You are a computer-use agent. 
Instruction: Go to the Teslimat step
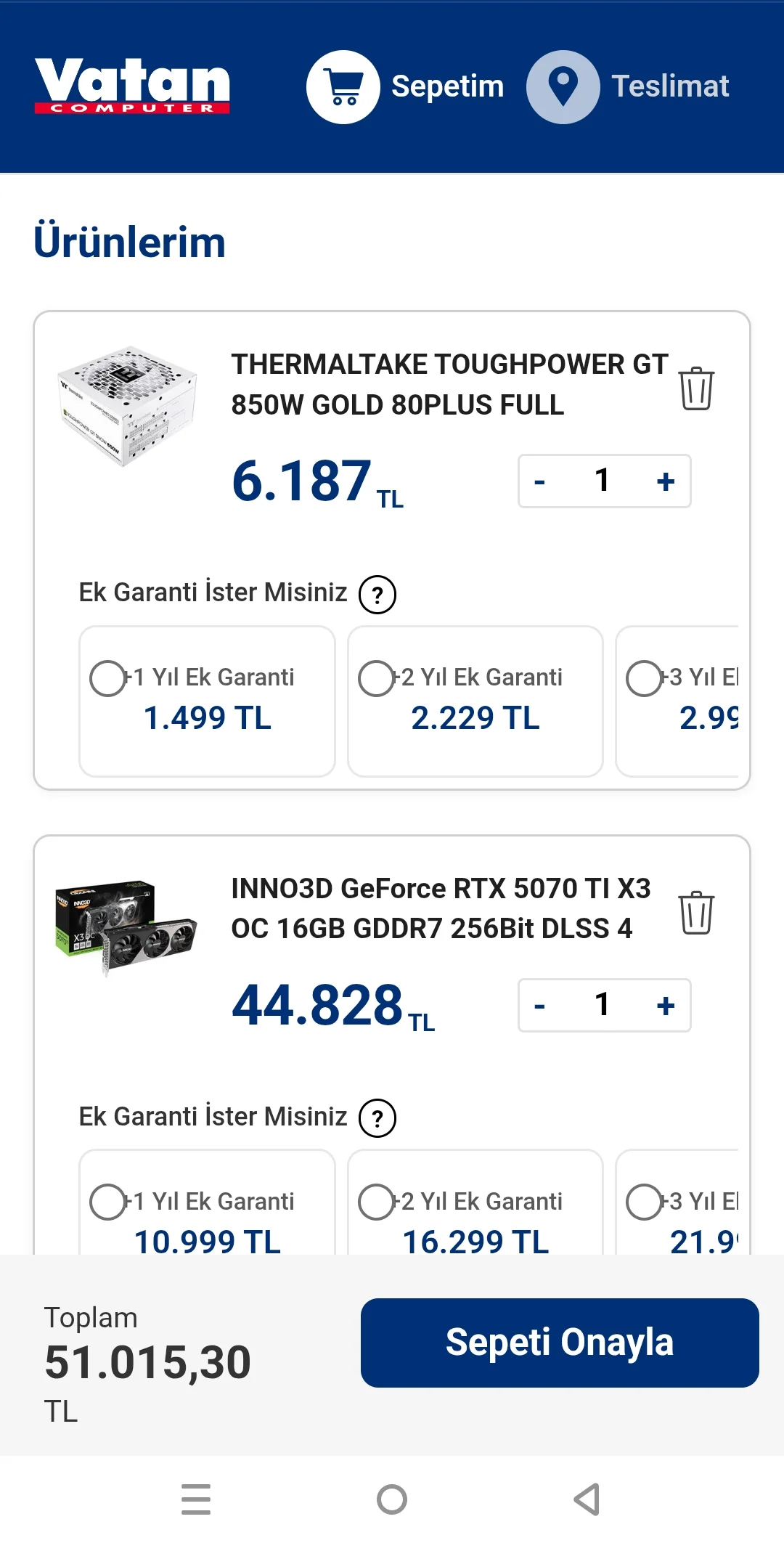(x=629, y=87)
